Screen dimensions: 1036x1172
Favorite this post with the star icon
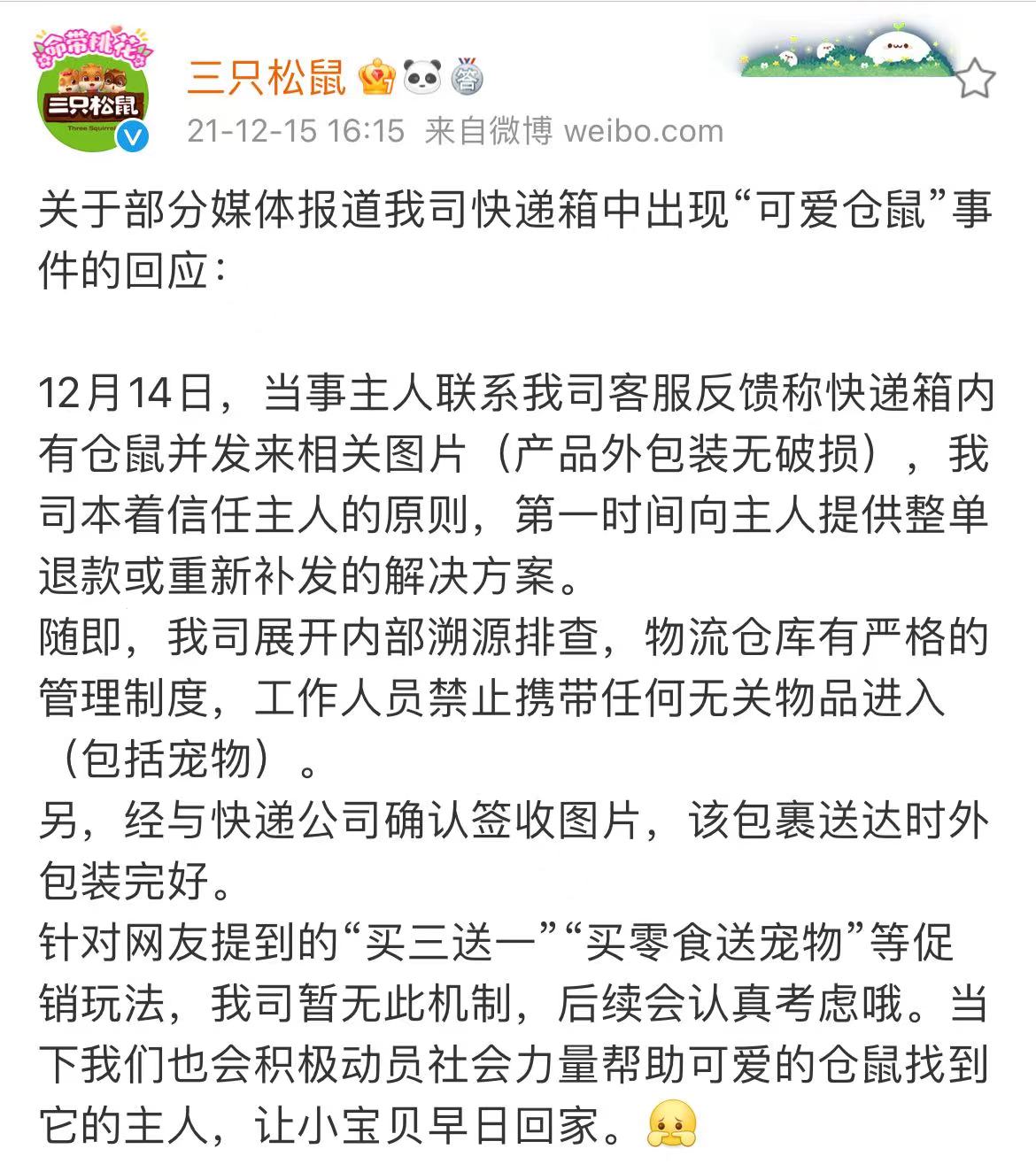click(976, 80)
